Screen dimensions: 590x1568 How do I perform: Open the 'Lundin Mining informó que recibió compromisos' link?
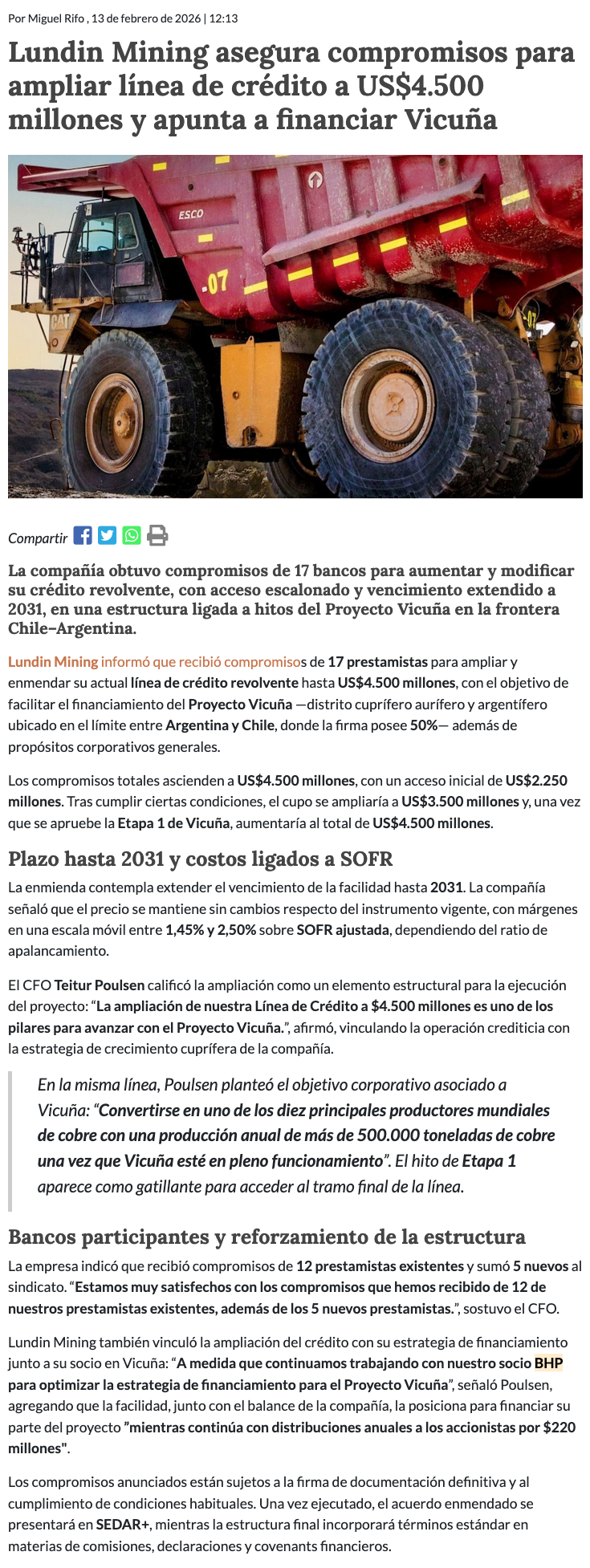(x=153, y=662)
